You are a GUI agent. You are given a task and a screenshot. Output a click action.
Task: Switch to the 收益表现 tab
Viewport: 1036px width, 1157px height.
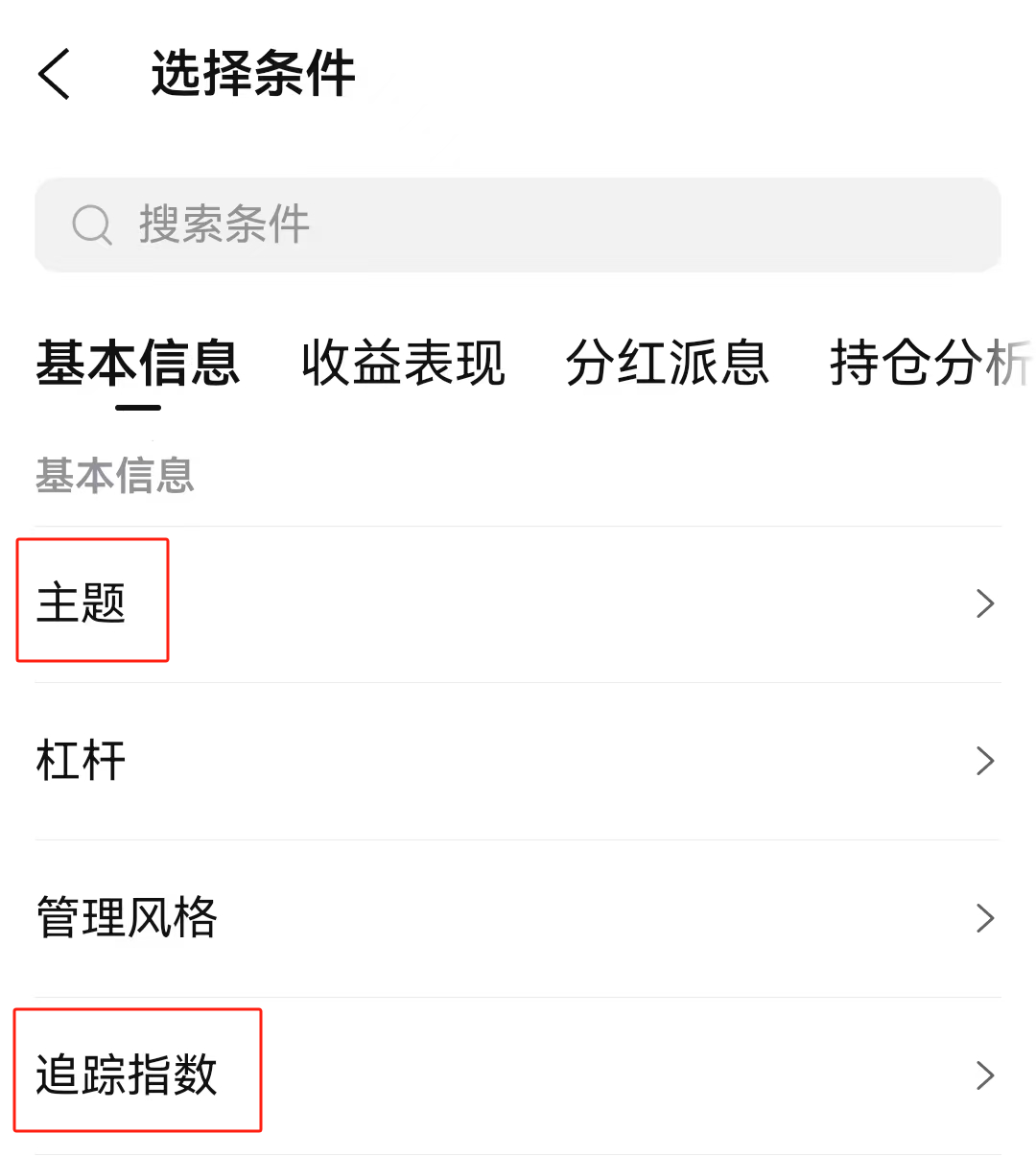(404, 364)
